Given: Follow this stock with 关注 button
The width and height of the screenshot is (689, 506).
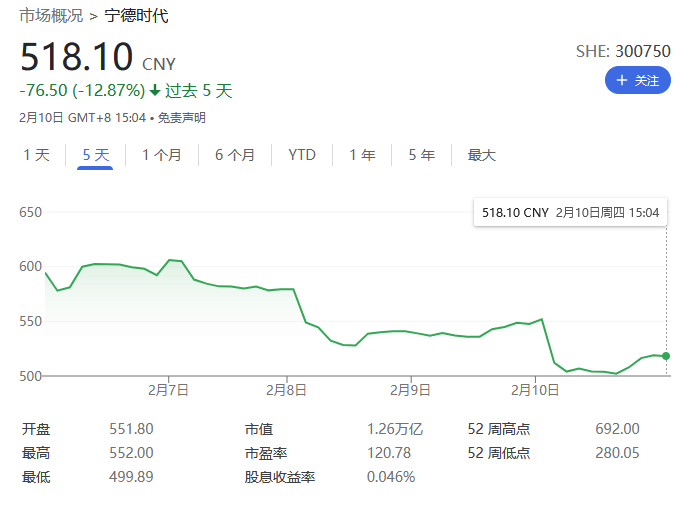Looking at the screenshot, I should click(637, 81).
